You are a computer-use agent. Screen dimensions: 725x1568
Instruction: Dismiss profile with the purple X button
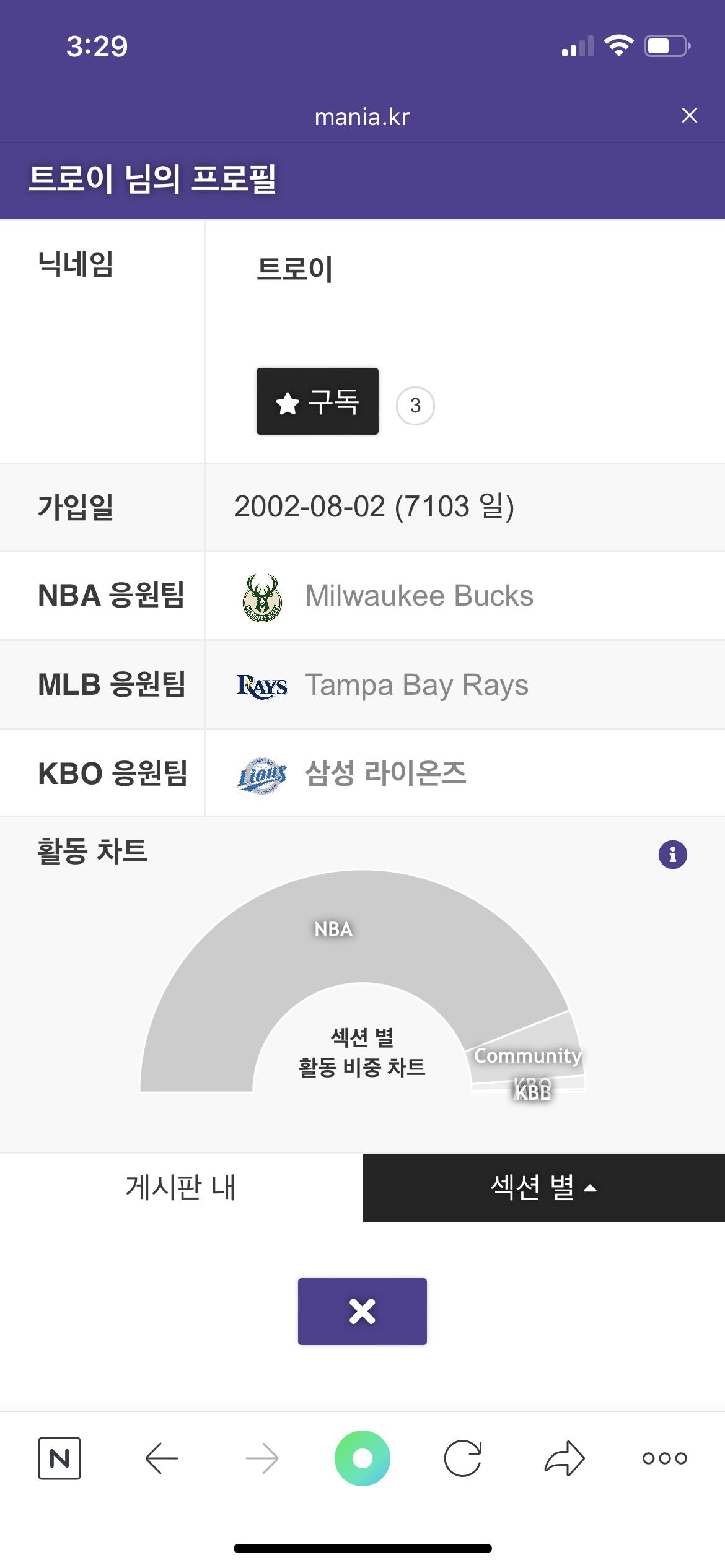(x=362, y=1311)
